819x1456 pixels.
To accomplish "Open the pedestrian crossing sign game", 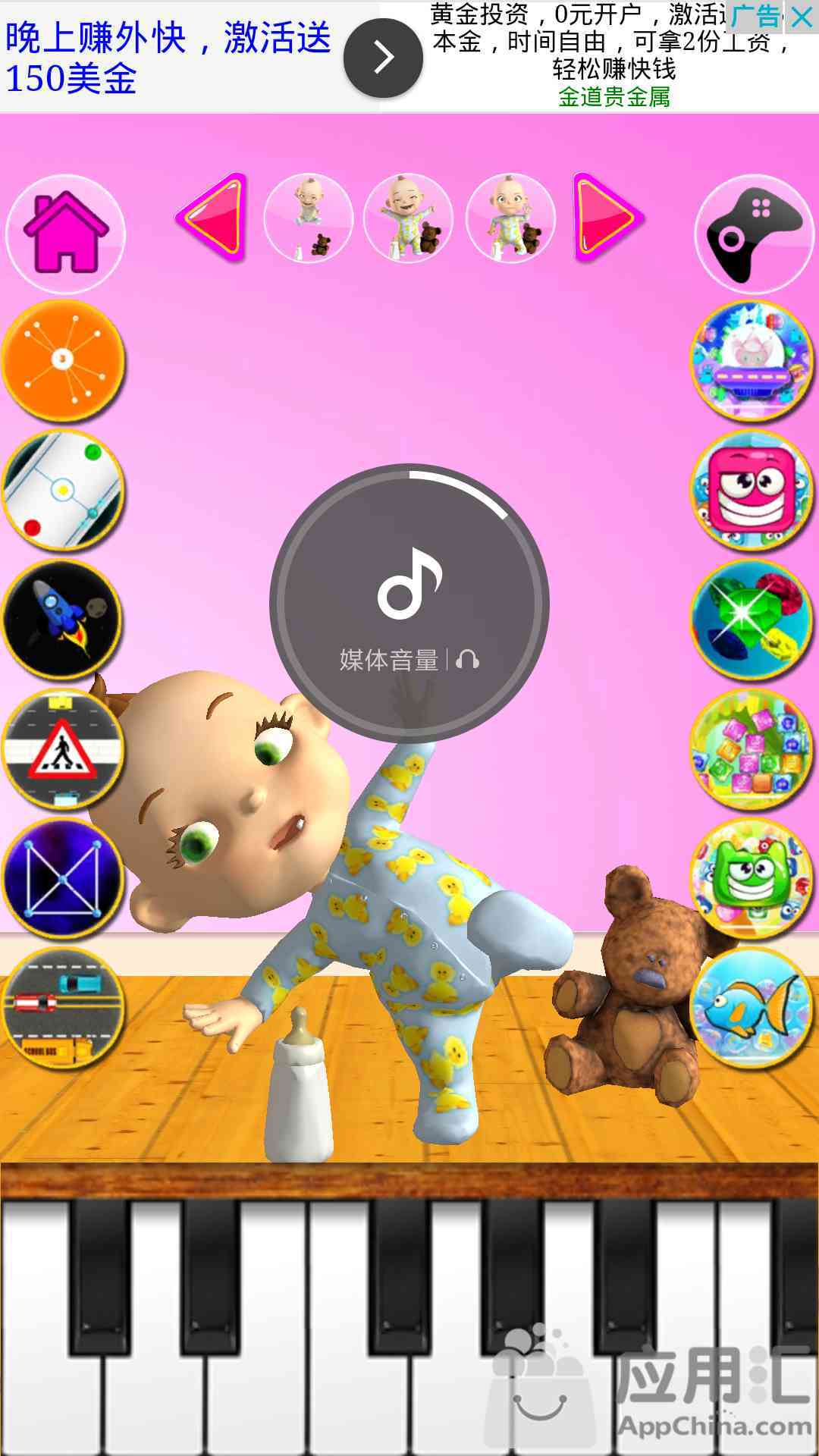I will point(64,749).
